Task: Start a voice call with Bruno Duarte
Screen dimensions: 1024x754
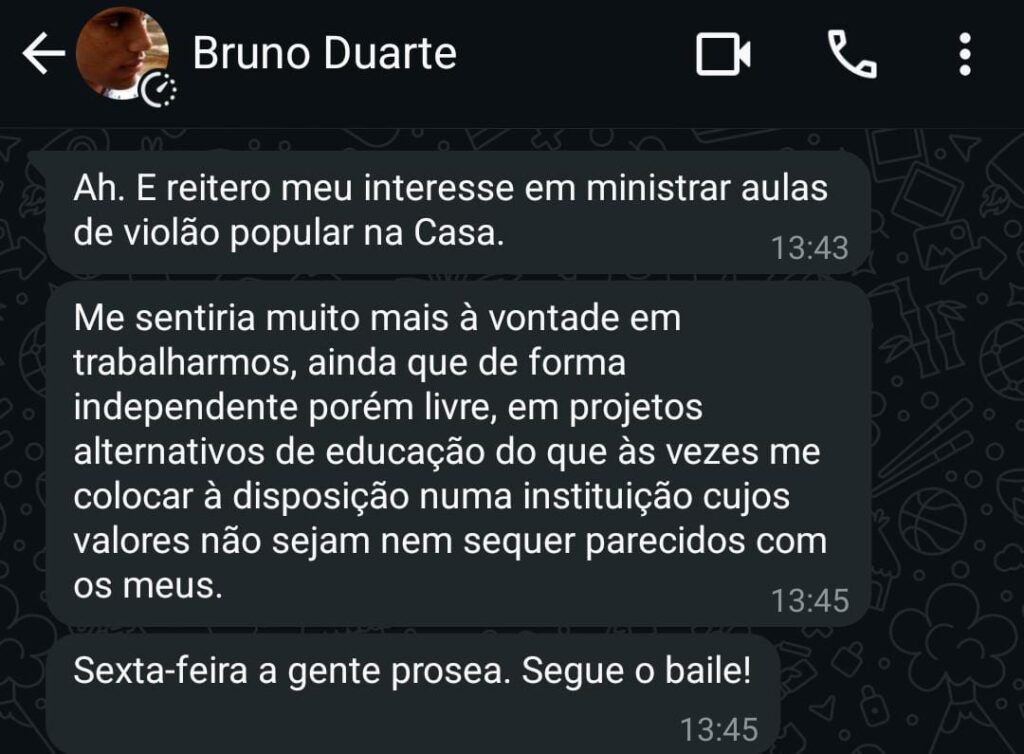Action: (x=852, y=54)
